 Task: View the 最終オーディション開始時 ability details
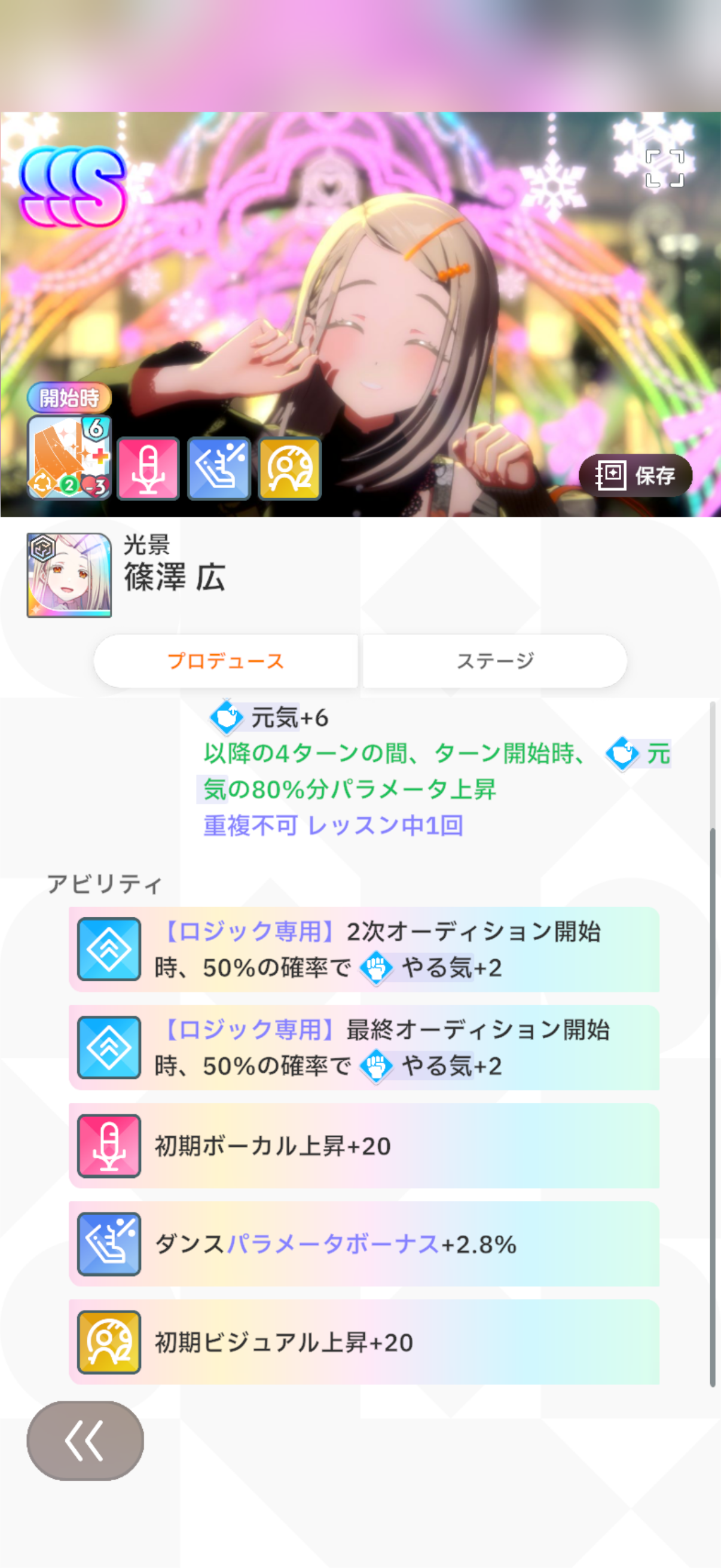click(x=364, y=1047)
